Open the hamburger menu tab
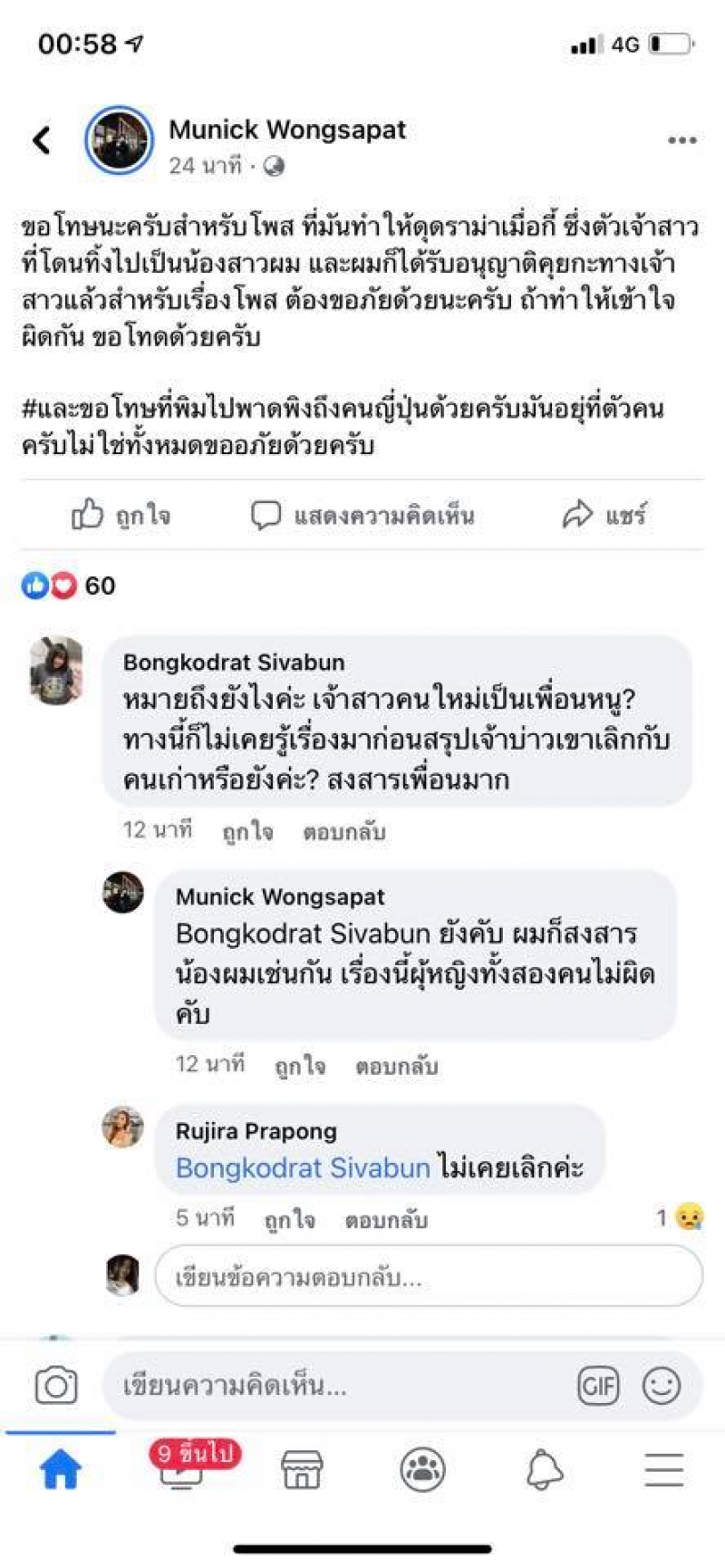The height and width of the screenshot is (1568, 725). tap(663, 1469)
